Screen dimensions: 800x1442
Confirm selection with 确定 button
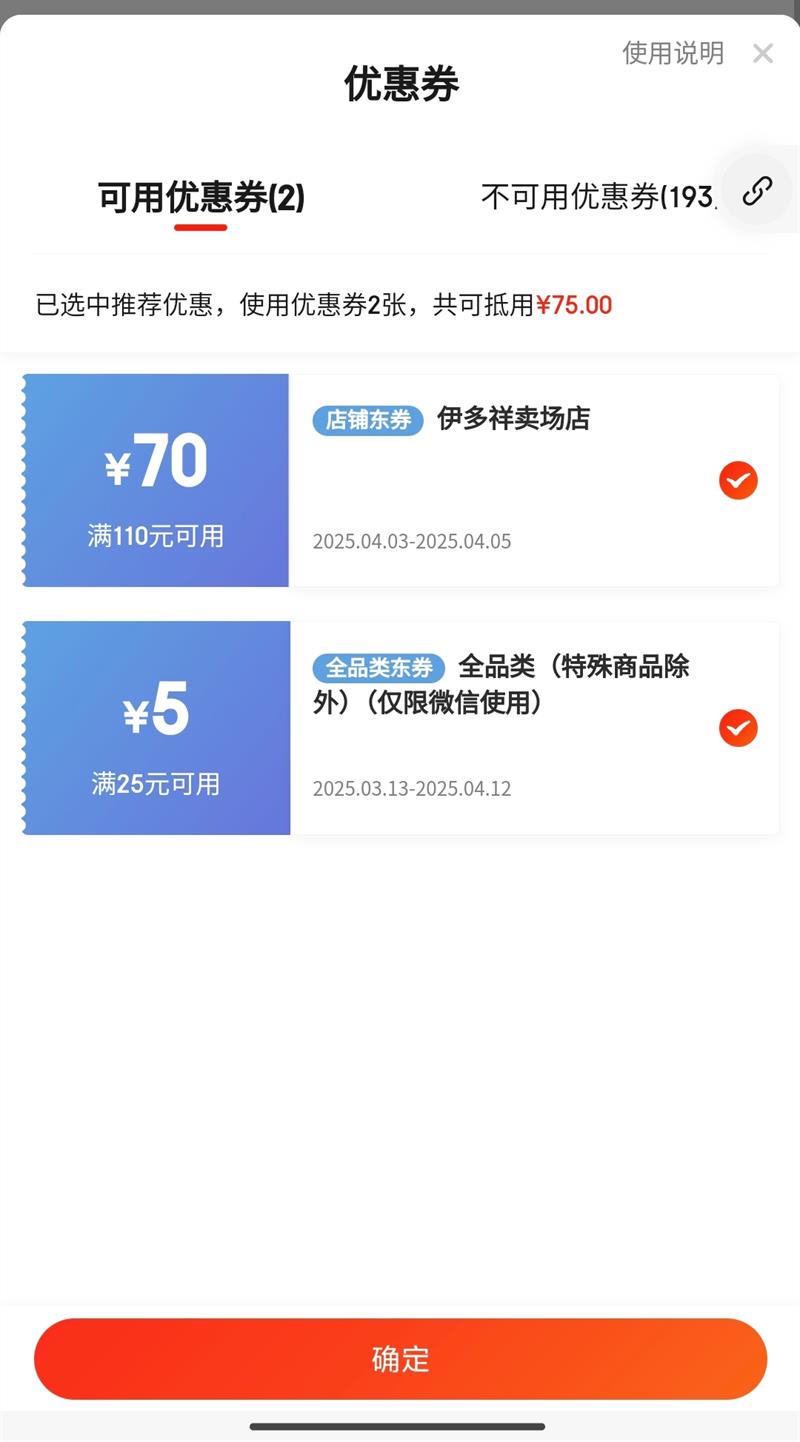click(400, 1359)
